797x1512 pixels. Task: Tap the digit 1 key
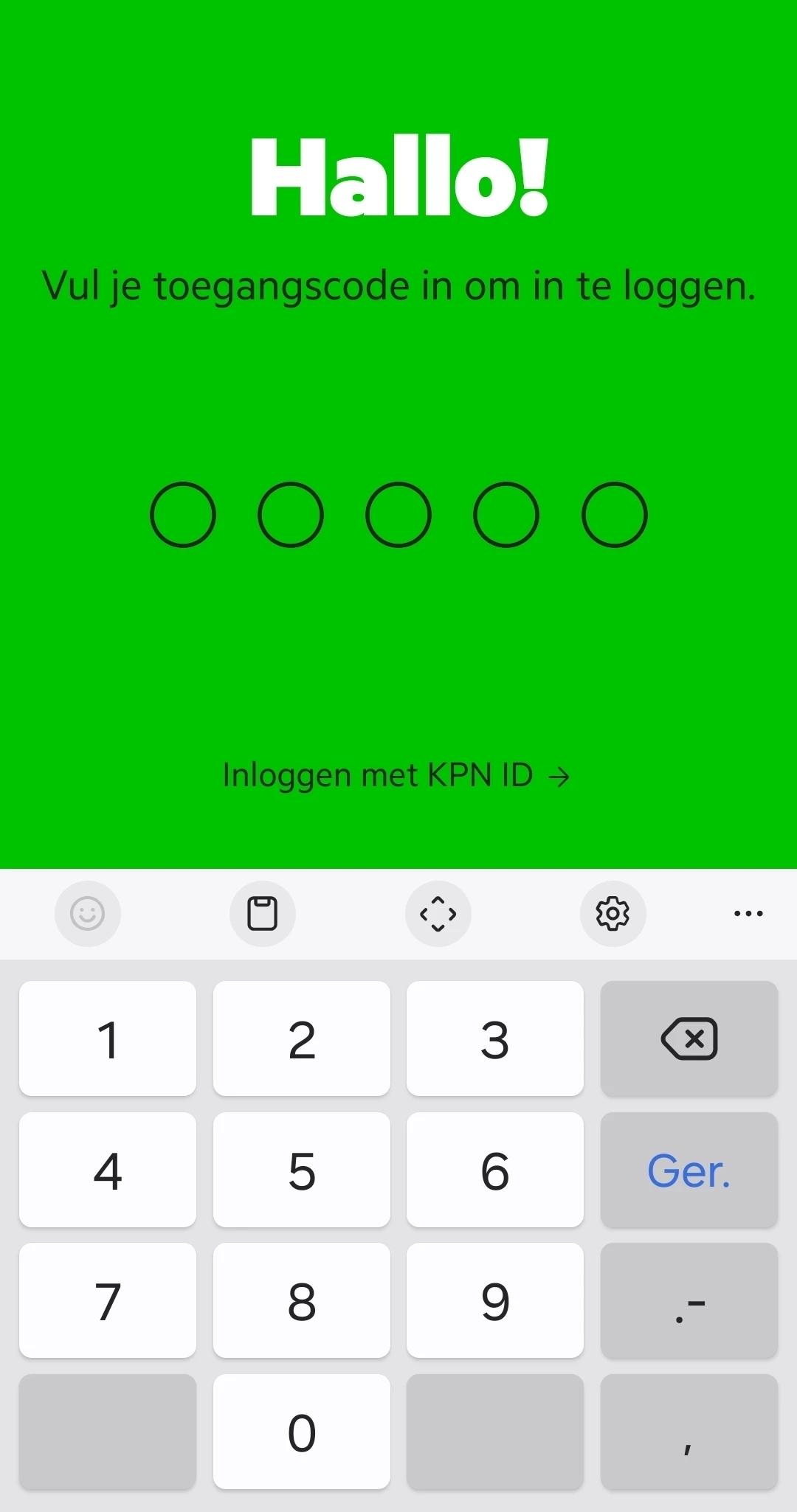click(108, 1038)
